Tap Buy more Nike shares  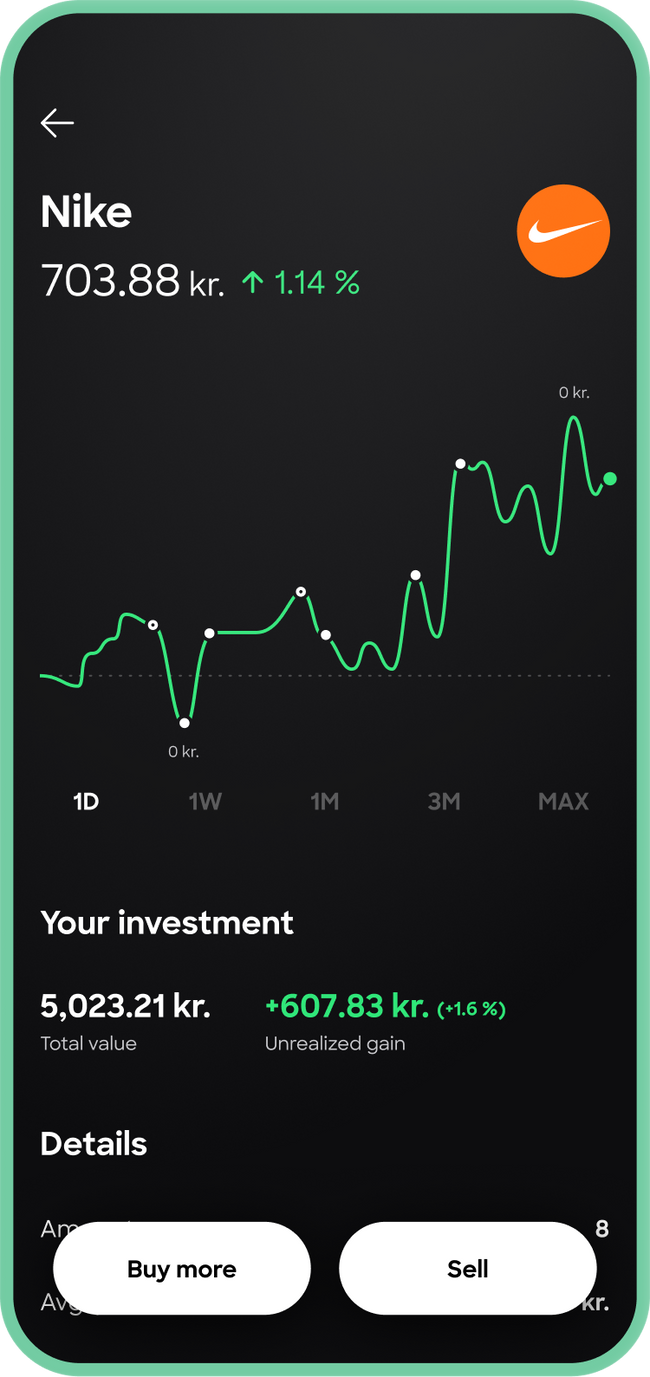182,1269
